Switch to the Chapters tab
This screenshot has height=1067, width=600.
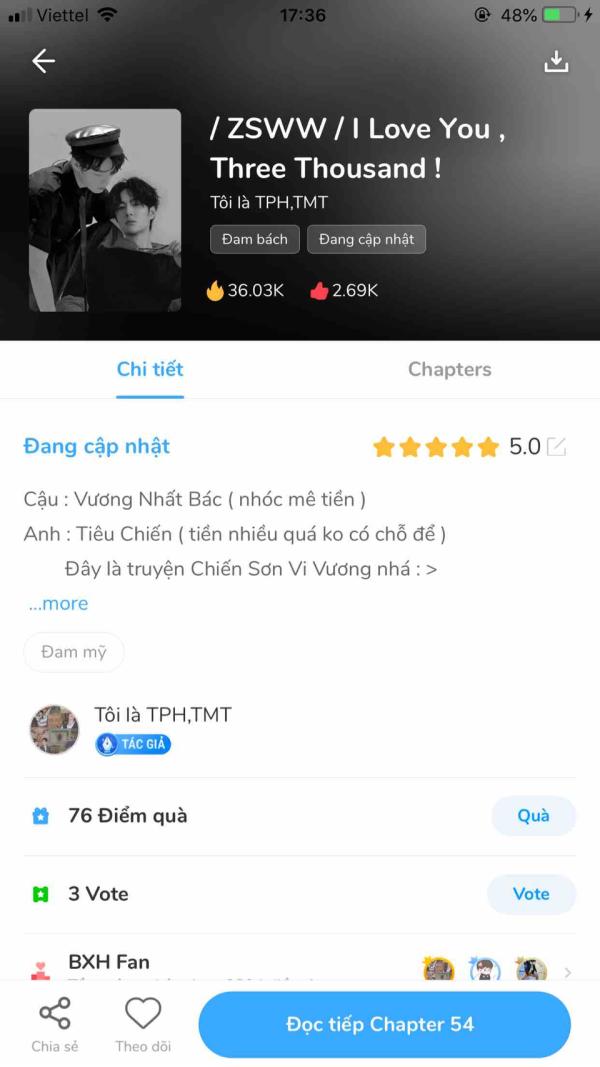(x=450, y=369)
